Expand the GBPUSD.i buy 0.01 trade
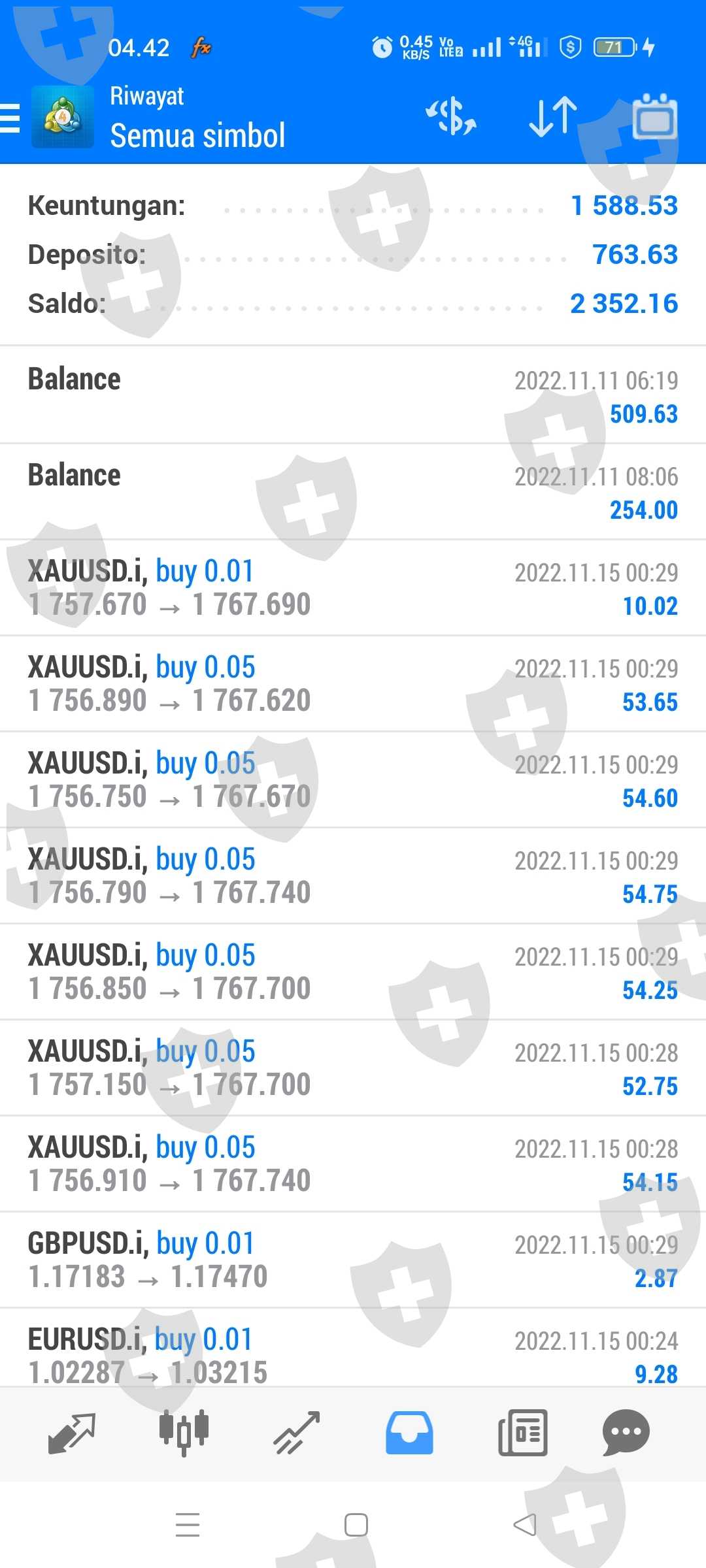Screen dimensions: 706x1568 pyautogui.click(x=353, y=1260)
